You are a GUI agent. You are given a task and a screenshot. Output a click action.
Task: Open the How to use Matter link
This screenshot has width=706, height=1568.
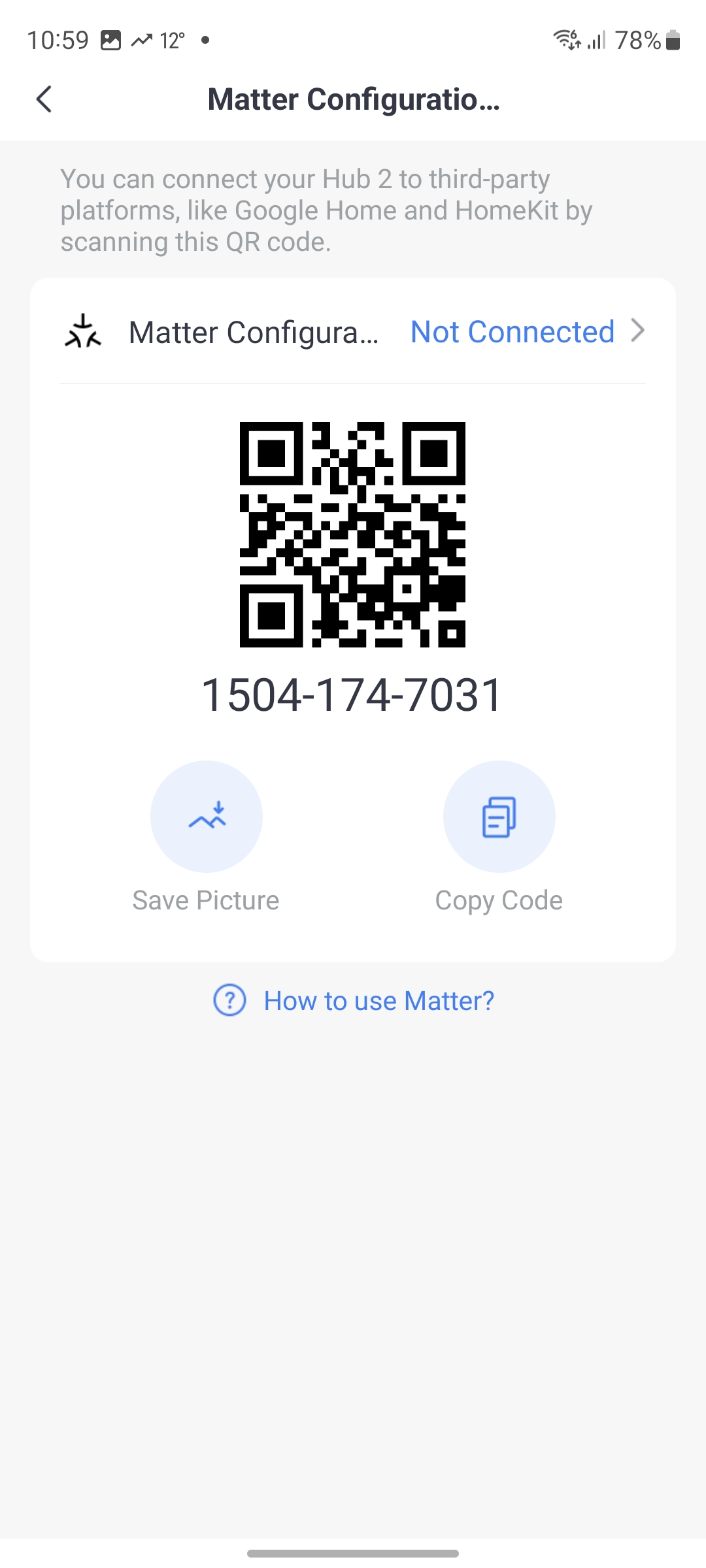[378, 1001]
